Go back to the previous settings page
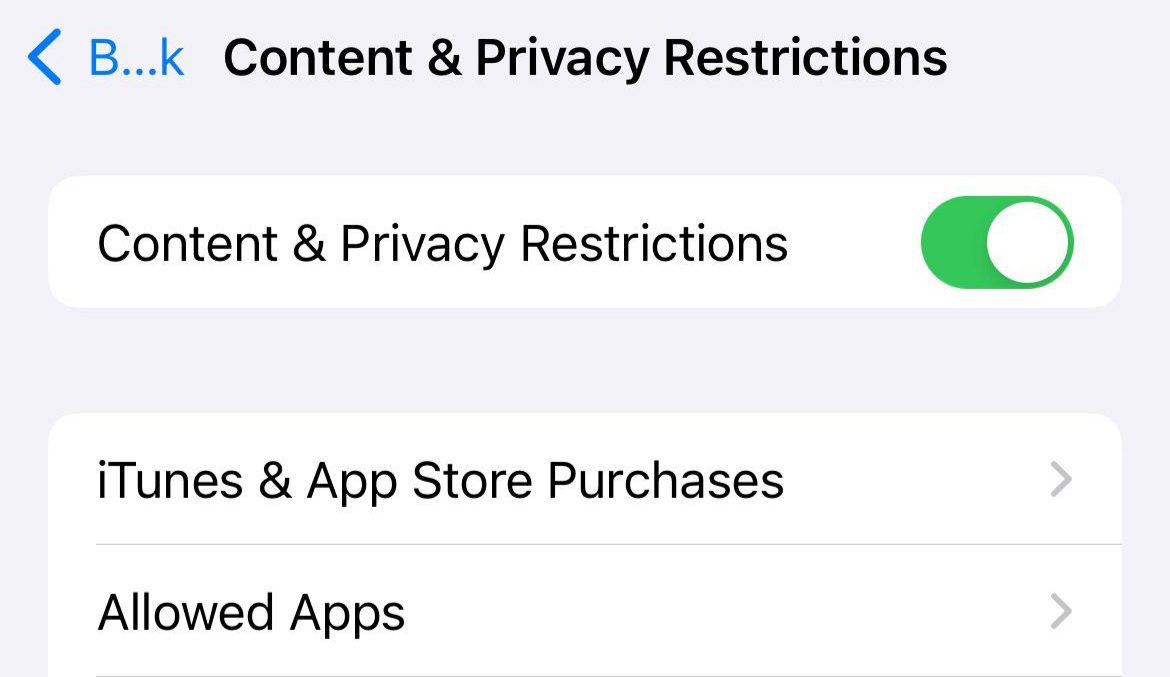Viewport: 1170px width, 677px height. pos(105,58)
